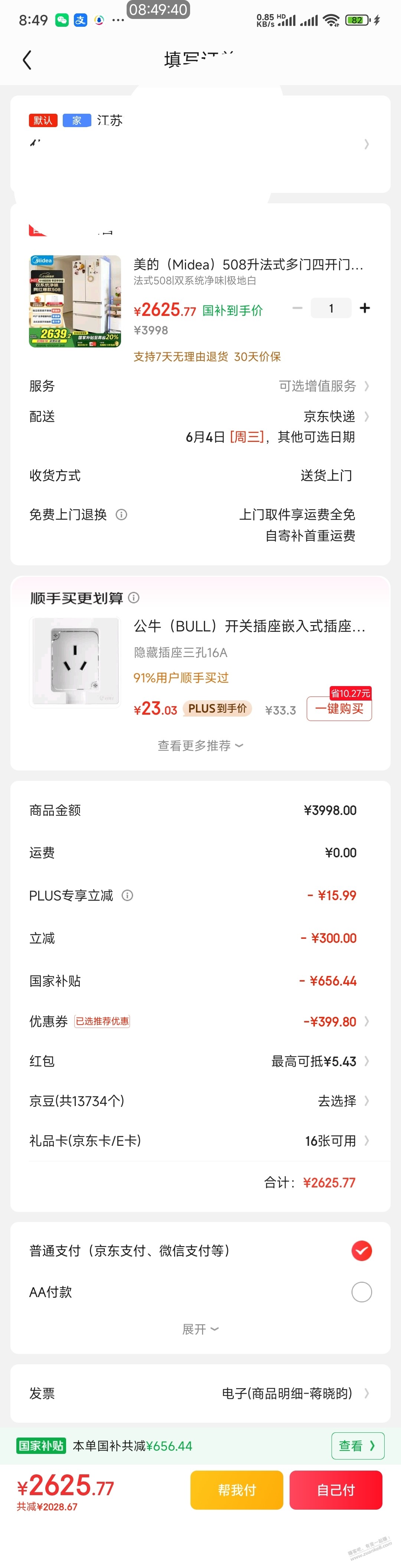Open 礼品卡 gift card row

tap(200, 1141)
